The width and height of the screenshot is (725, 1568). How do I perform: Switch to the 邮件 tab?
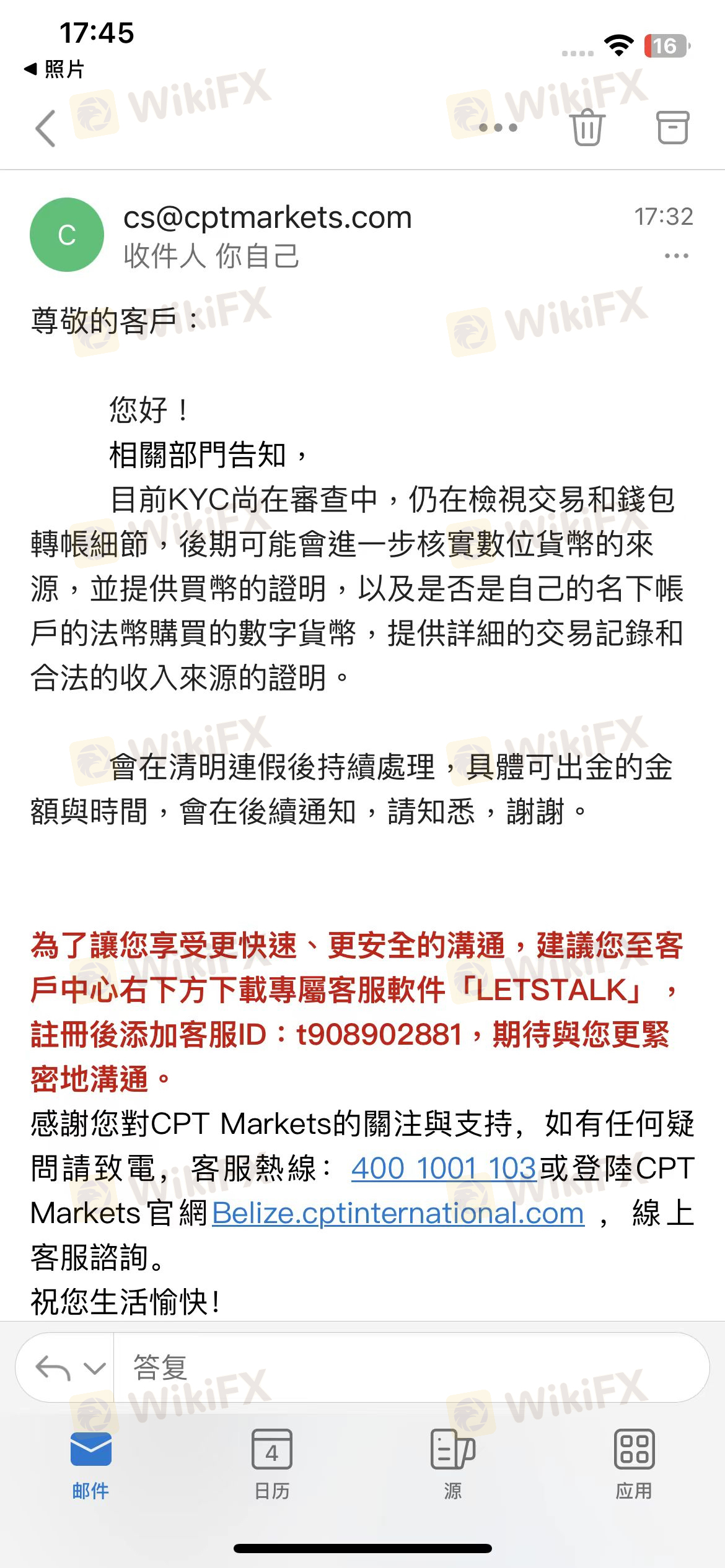pyautogui.click(x=90, y=1465)
